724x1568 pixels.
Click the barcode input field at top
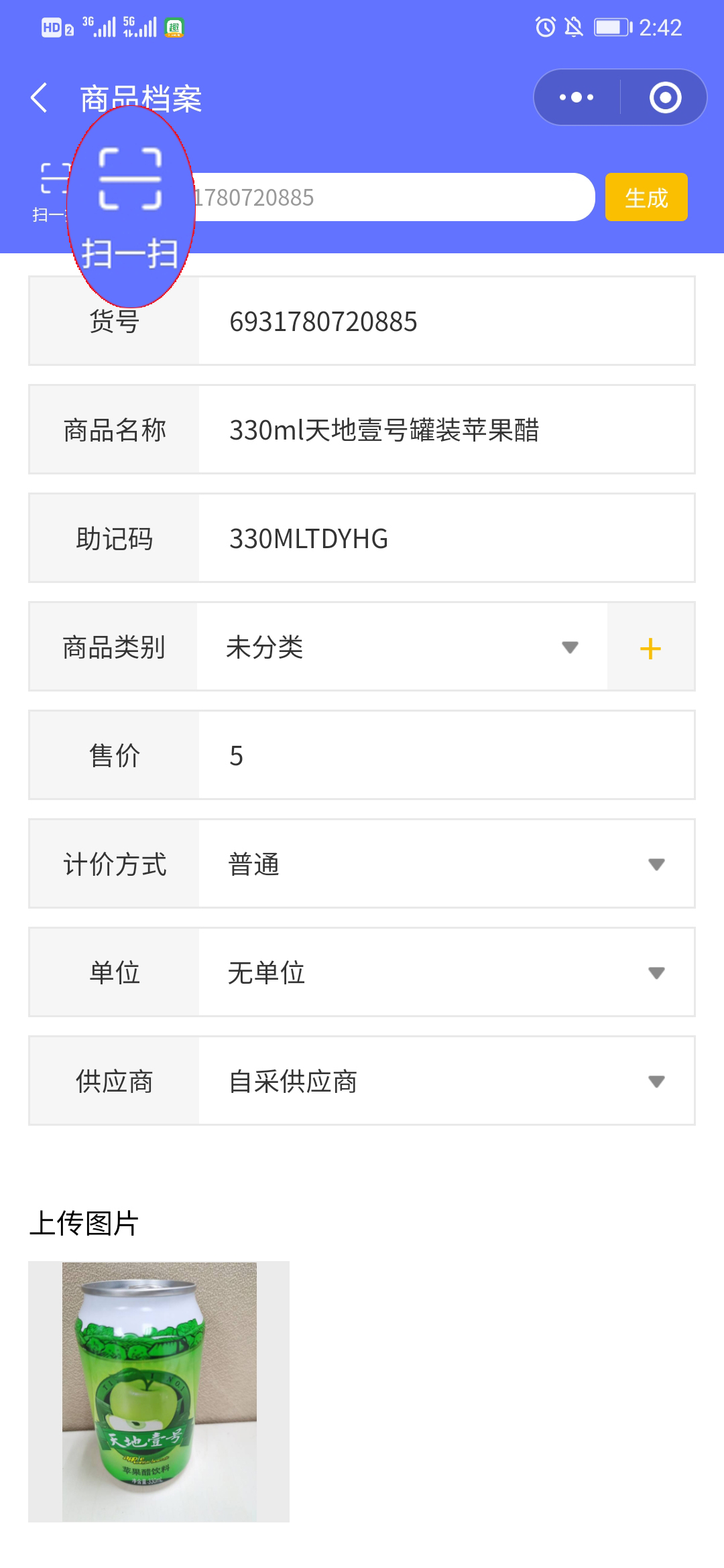[402, 196]
